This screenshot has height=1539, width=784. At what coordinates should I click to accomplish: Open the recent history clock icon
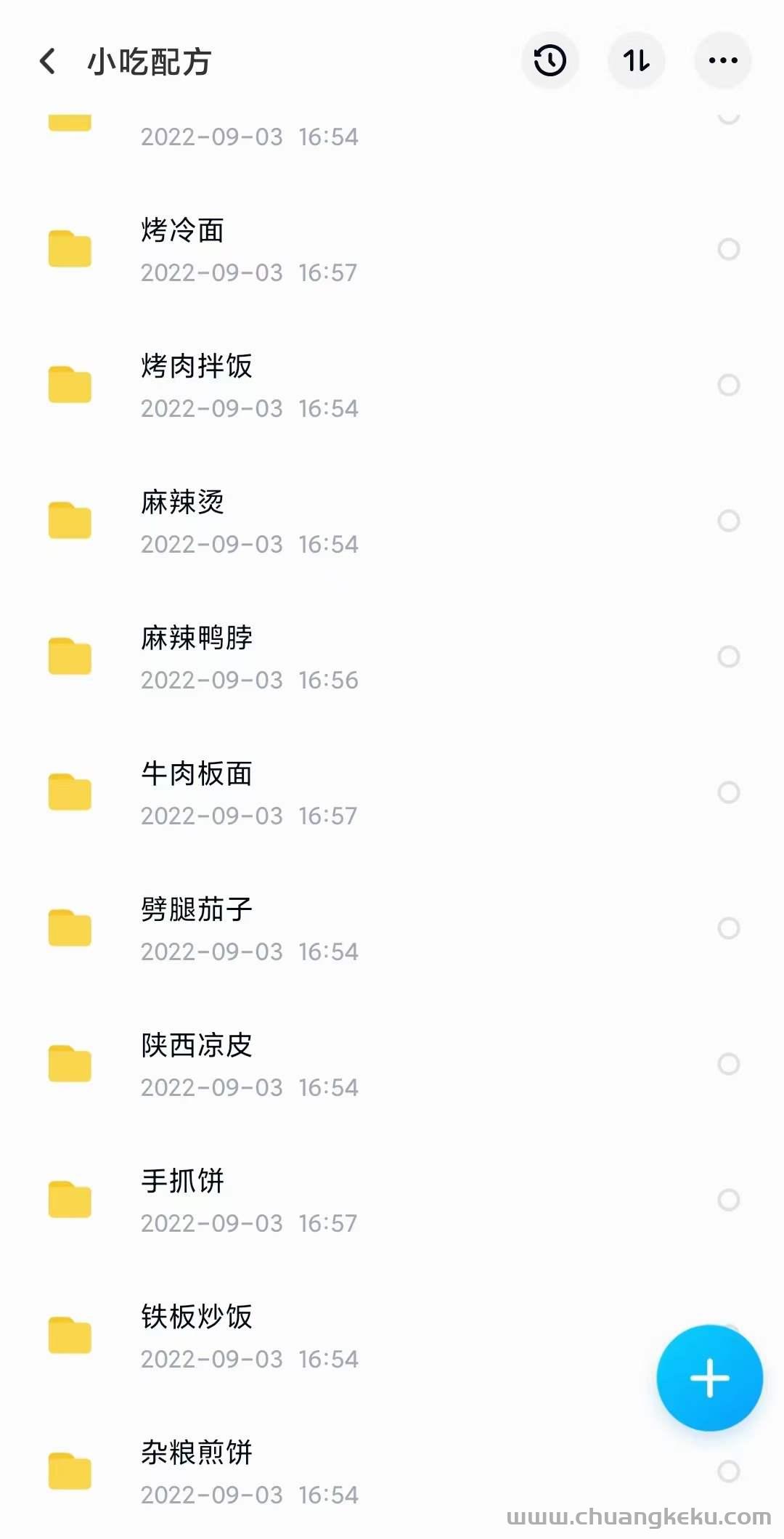click(x=550, y=60)
